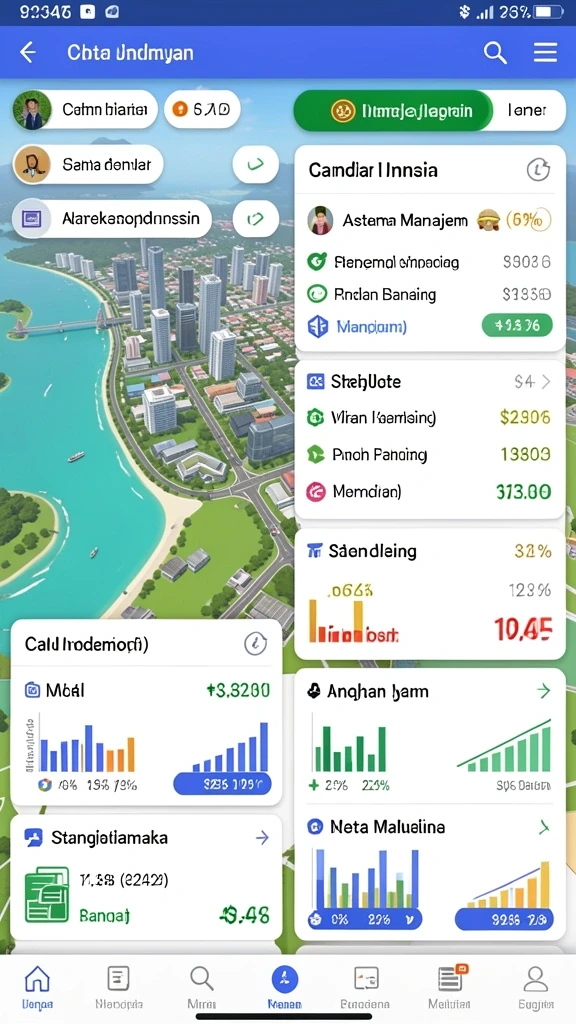Open the Stangiotiamaka card arrow
Screen dimensions: 576x1024
pos(262,837)
